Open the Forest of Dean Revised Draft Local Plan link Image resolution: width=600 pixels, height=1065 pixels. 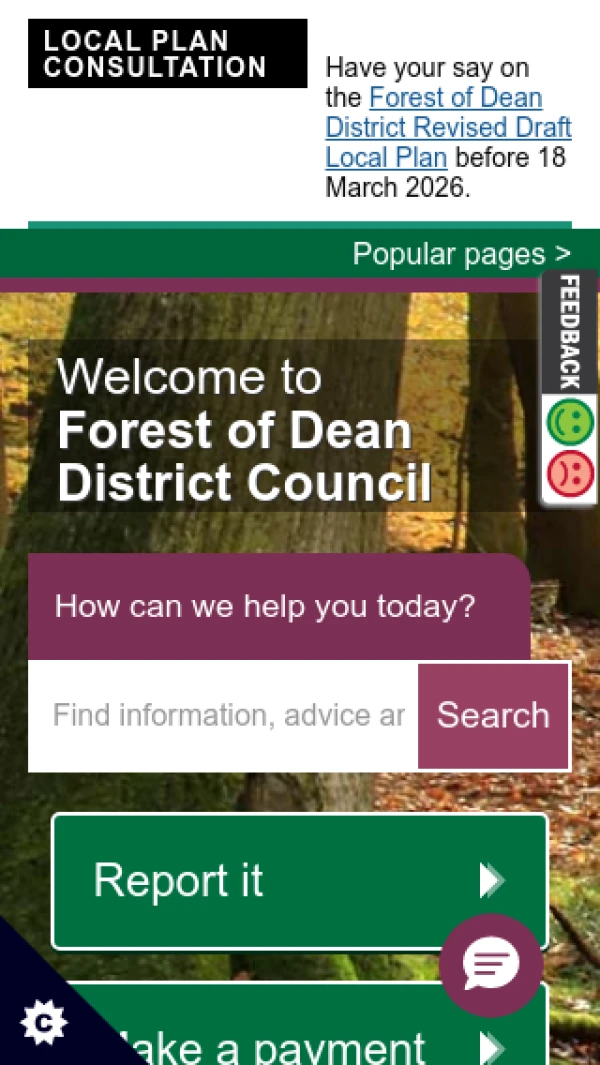pos(447,128)
